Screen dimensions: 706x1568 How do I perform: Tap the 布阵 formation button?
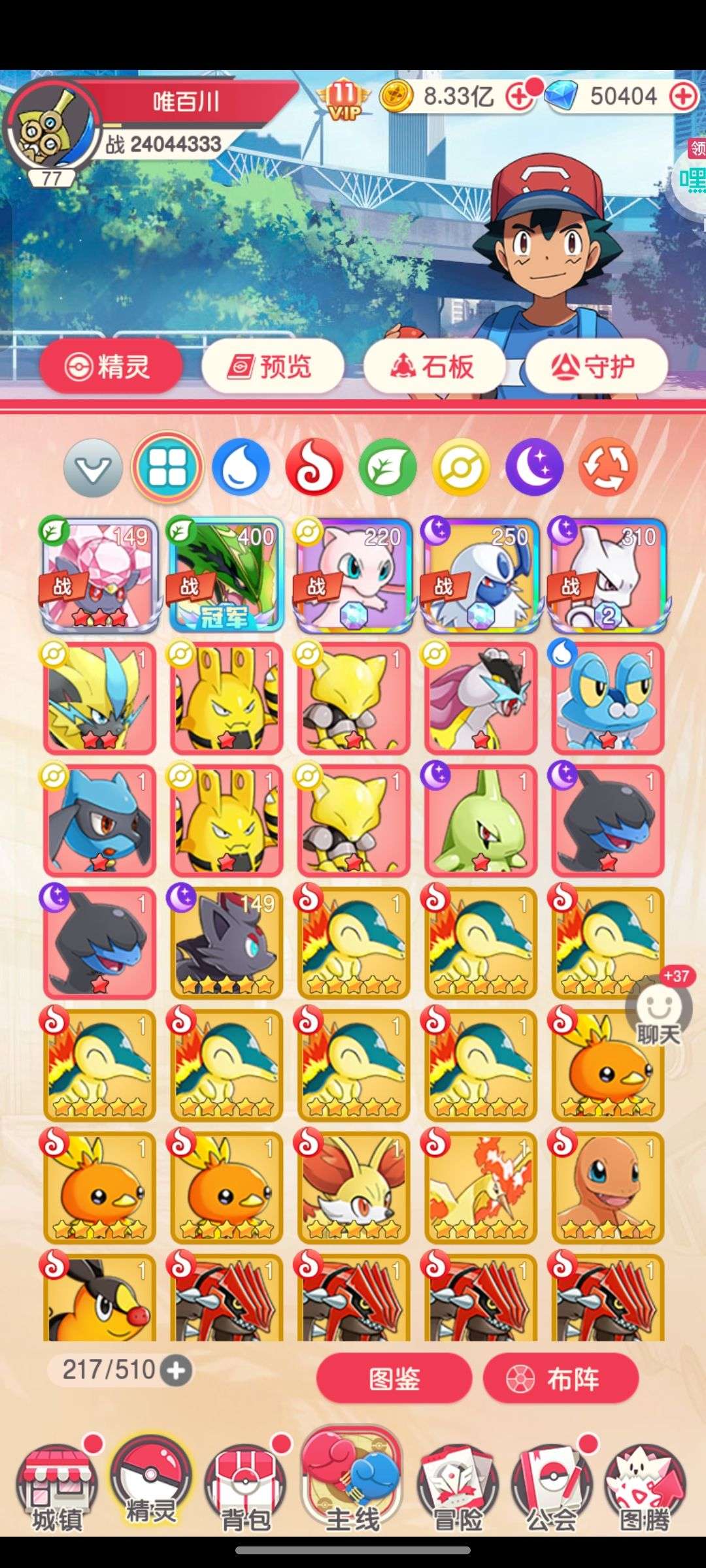[x=561, y=1379]
